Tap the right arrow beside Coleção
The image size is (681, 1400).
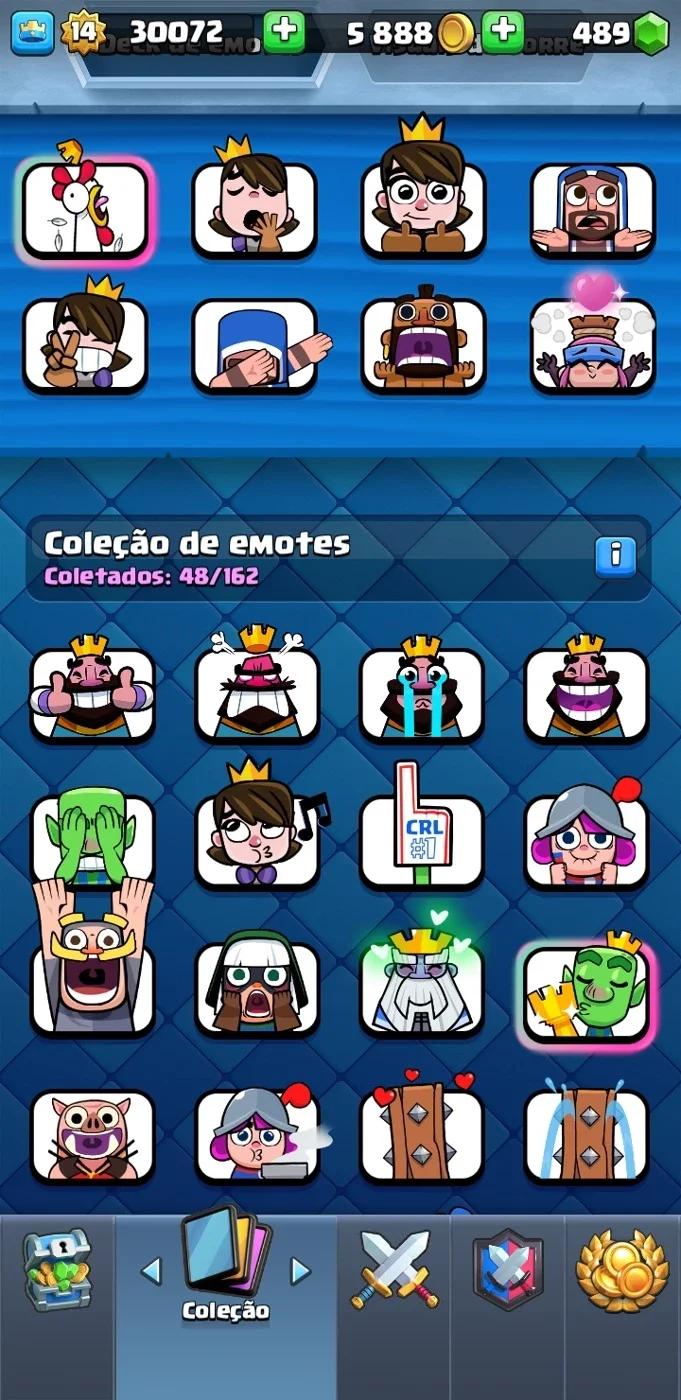[300, 1271]
